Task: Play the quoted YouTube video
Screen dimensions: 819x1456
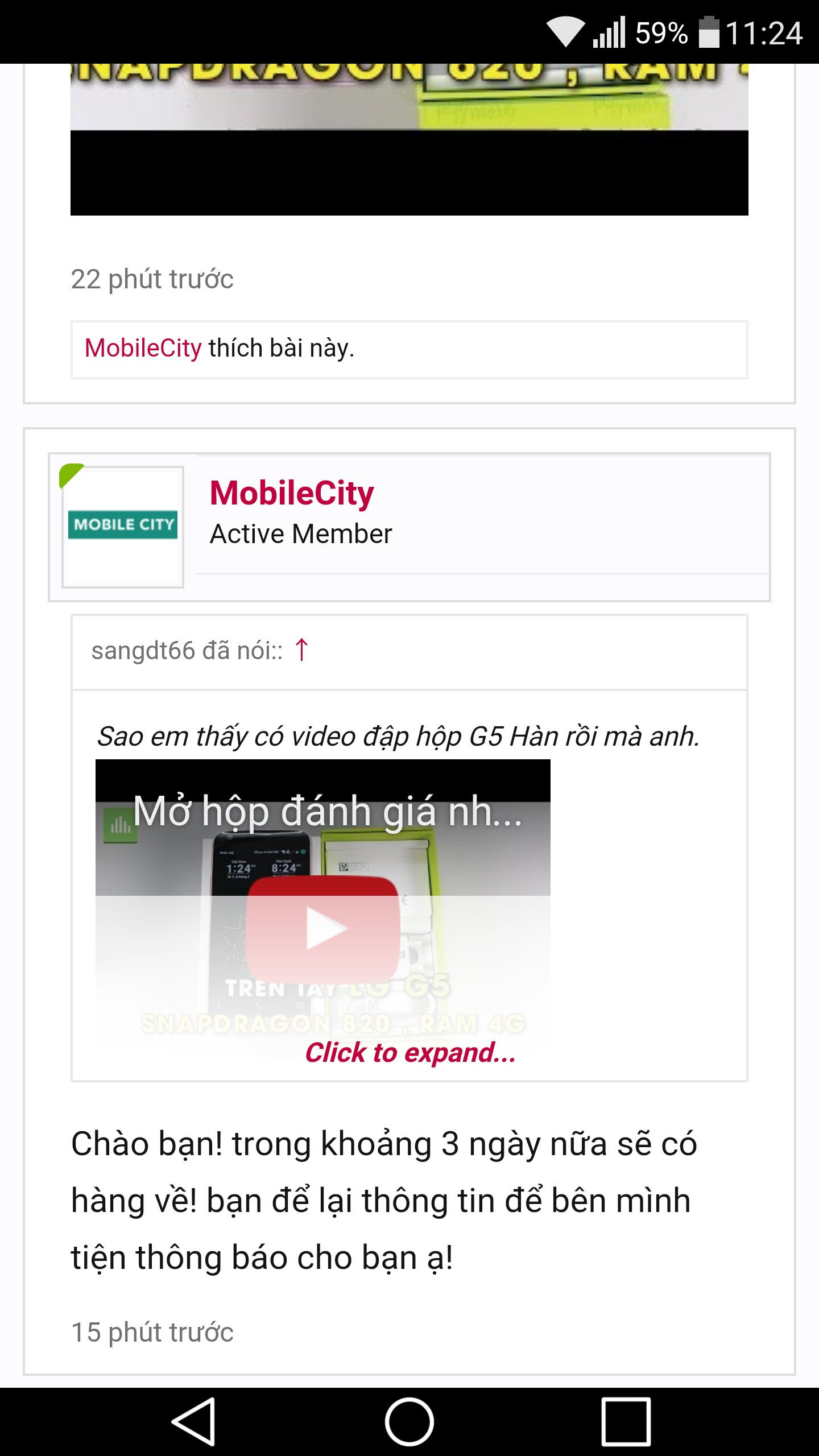Action: tap(323, 928)
